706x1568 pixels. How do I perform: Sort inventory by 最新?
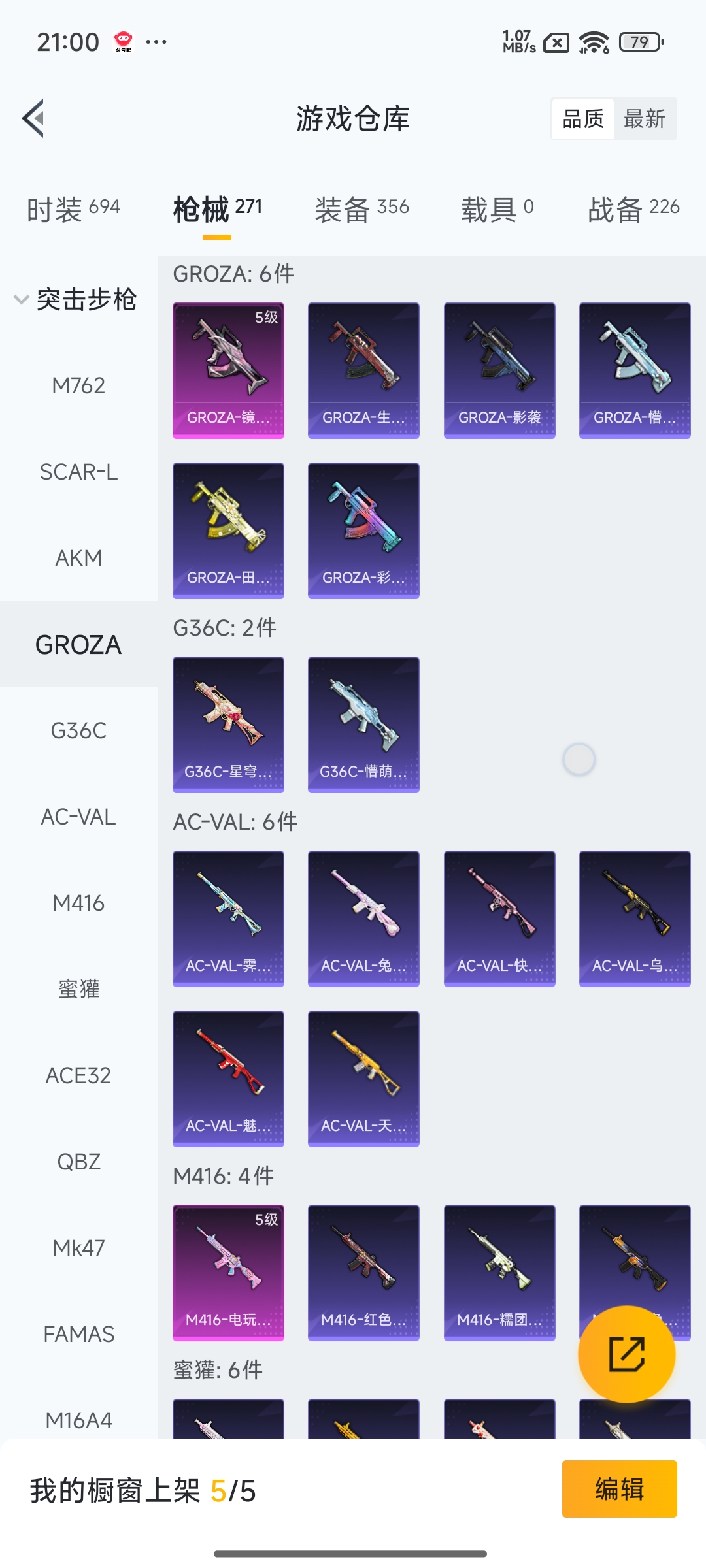(644, 119)
